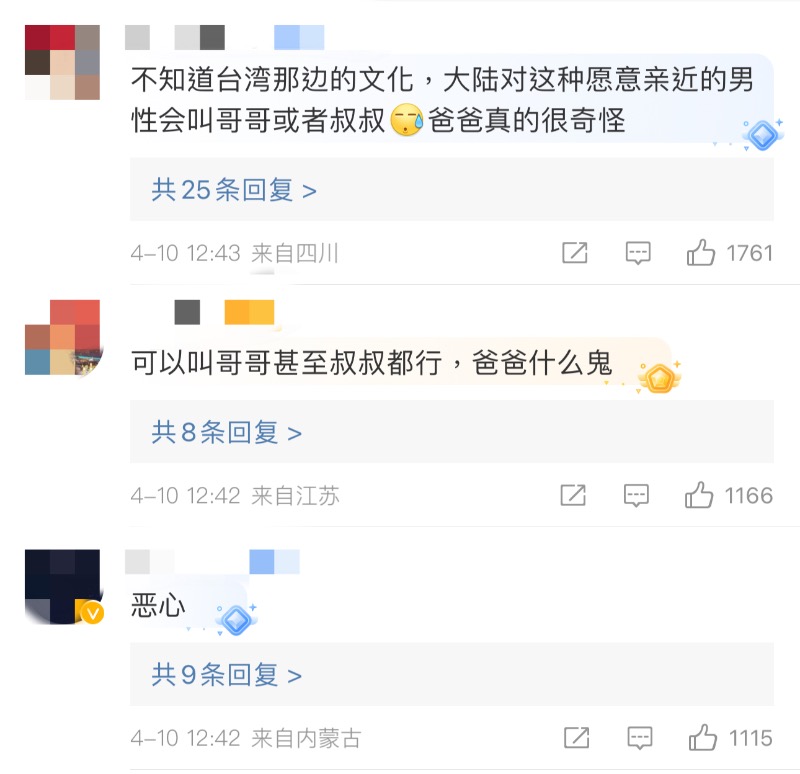The height and width of the screenshot is (774, 800).
Task: Like the comment from 内蒙古 with 1115 likes
Action: pyautogui.click(x=701, y=738)
